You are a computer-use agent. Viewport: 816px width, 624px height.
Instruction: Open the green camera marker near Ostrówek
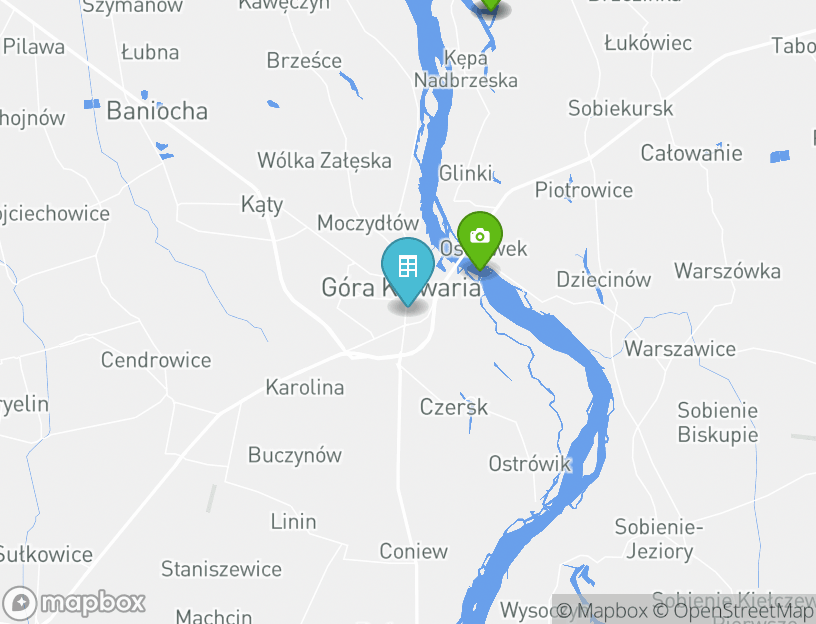coord(480,237)
